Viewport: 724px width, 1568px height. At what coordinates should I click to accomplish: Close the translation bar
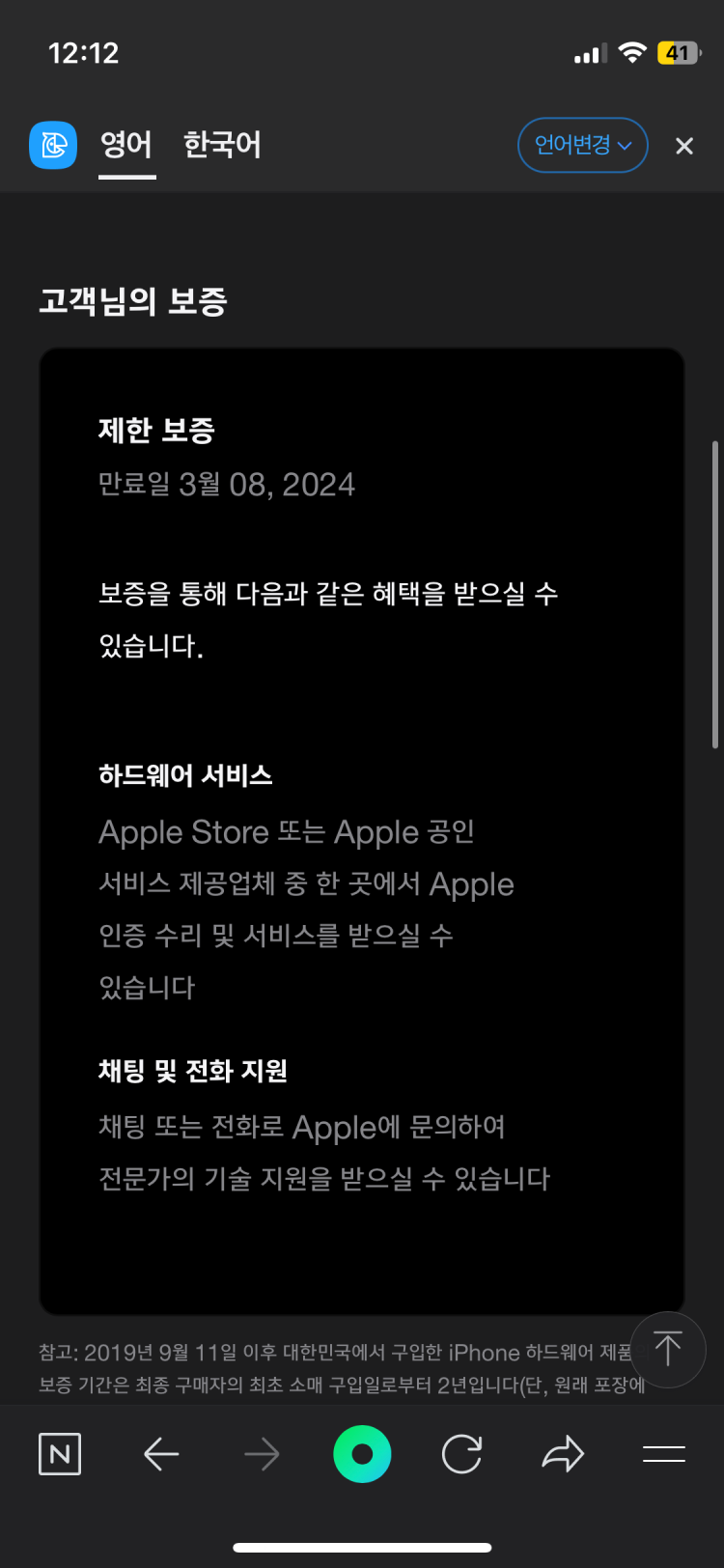pos(684,146)
